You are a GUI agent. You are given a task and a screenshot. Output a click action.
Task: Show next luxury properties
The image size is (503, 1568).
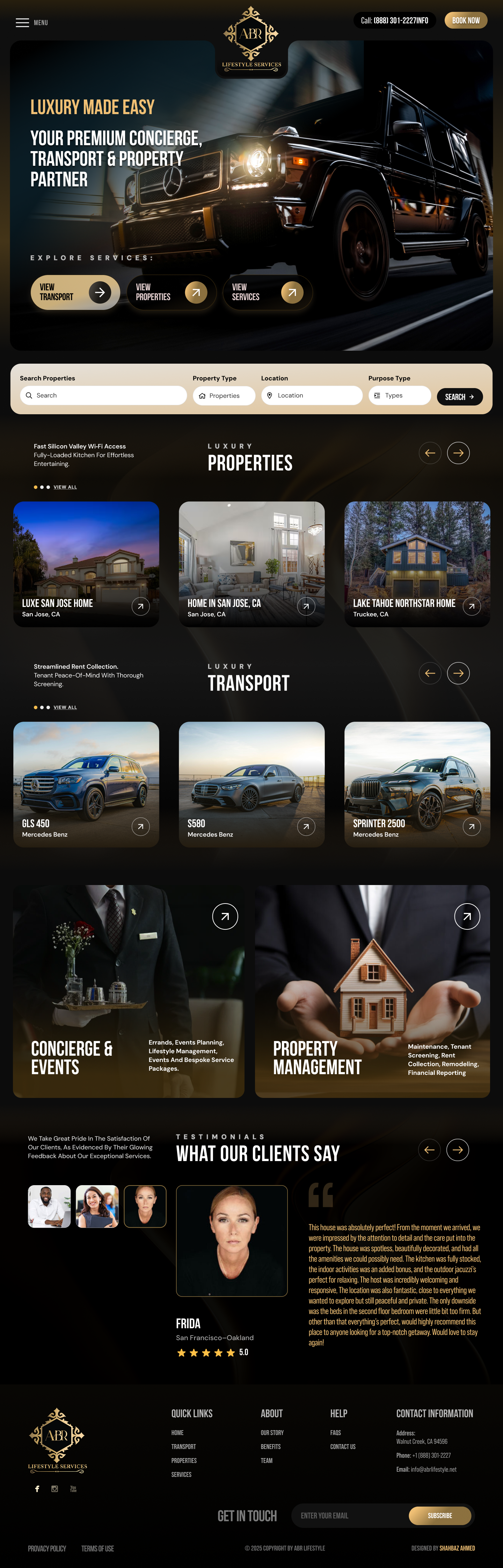tap(458, 453)
